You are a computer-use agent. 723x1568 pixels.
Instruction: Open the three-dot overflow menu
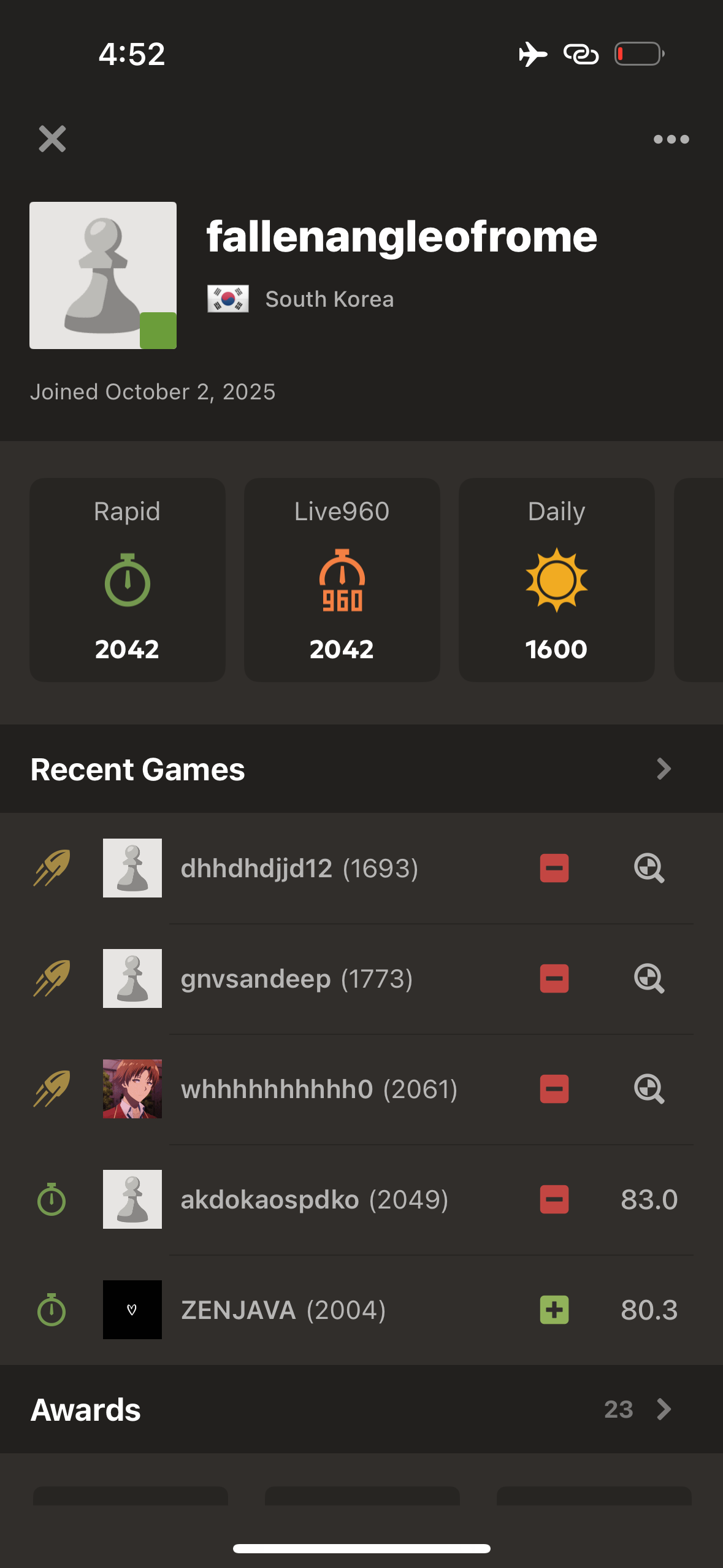click(671, 139)
